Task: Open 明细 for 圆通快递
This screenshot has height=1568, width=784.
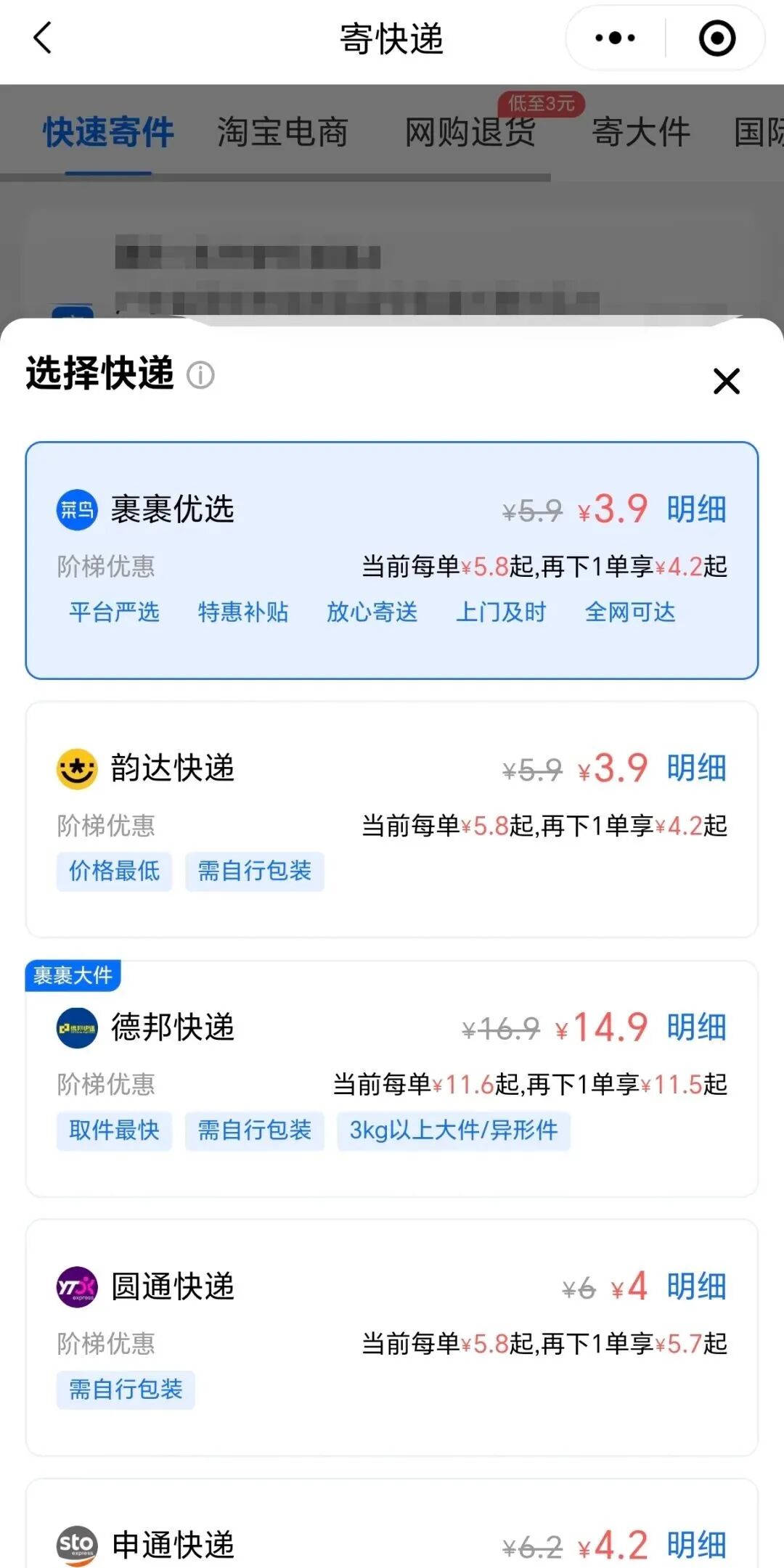Action: point(696,1286)
